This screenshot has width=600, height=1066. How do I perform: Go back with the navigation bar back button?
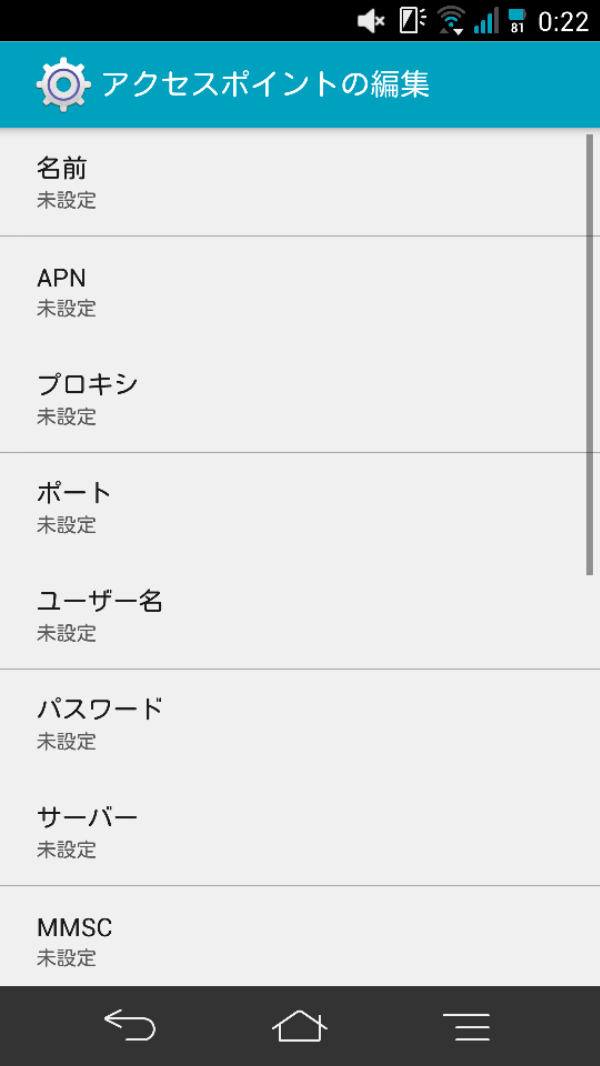pyautogui.click(x=130, y=1025)
